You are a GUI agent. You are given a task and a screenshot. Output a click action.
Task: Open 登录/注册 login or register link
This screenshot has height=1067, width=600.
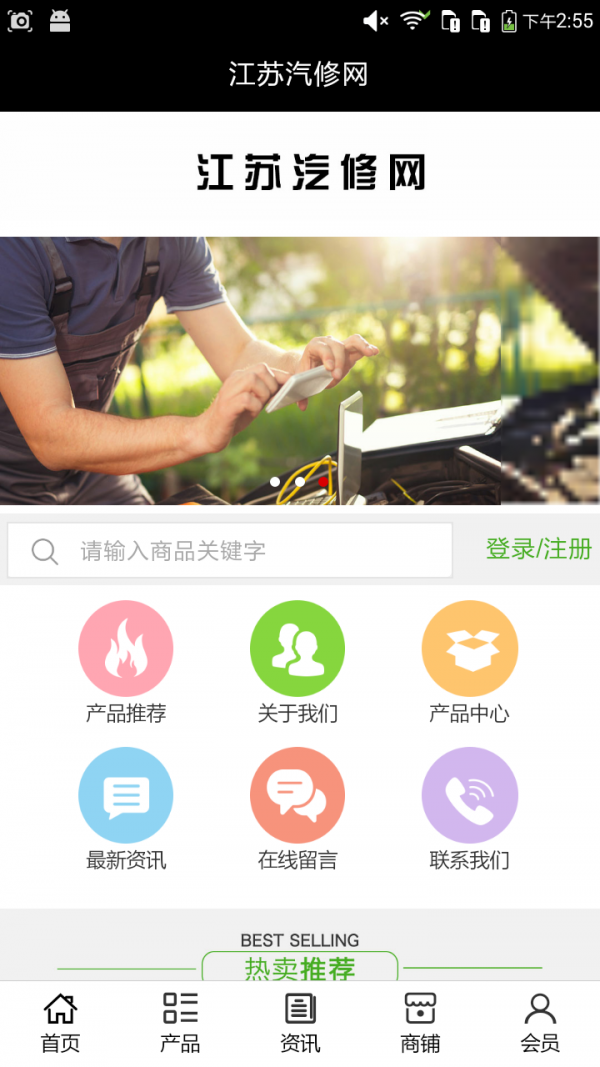tap(538, 549)
